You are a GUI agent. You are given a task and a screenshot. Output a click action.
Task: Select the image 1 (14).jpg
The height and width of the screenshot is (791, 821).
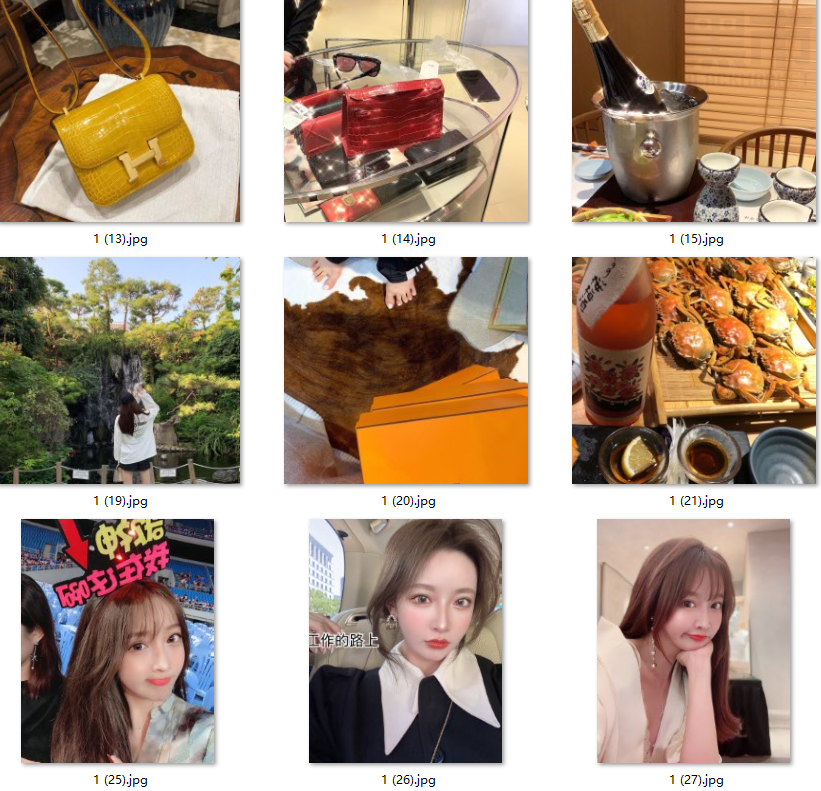pos(406,110)
